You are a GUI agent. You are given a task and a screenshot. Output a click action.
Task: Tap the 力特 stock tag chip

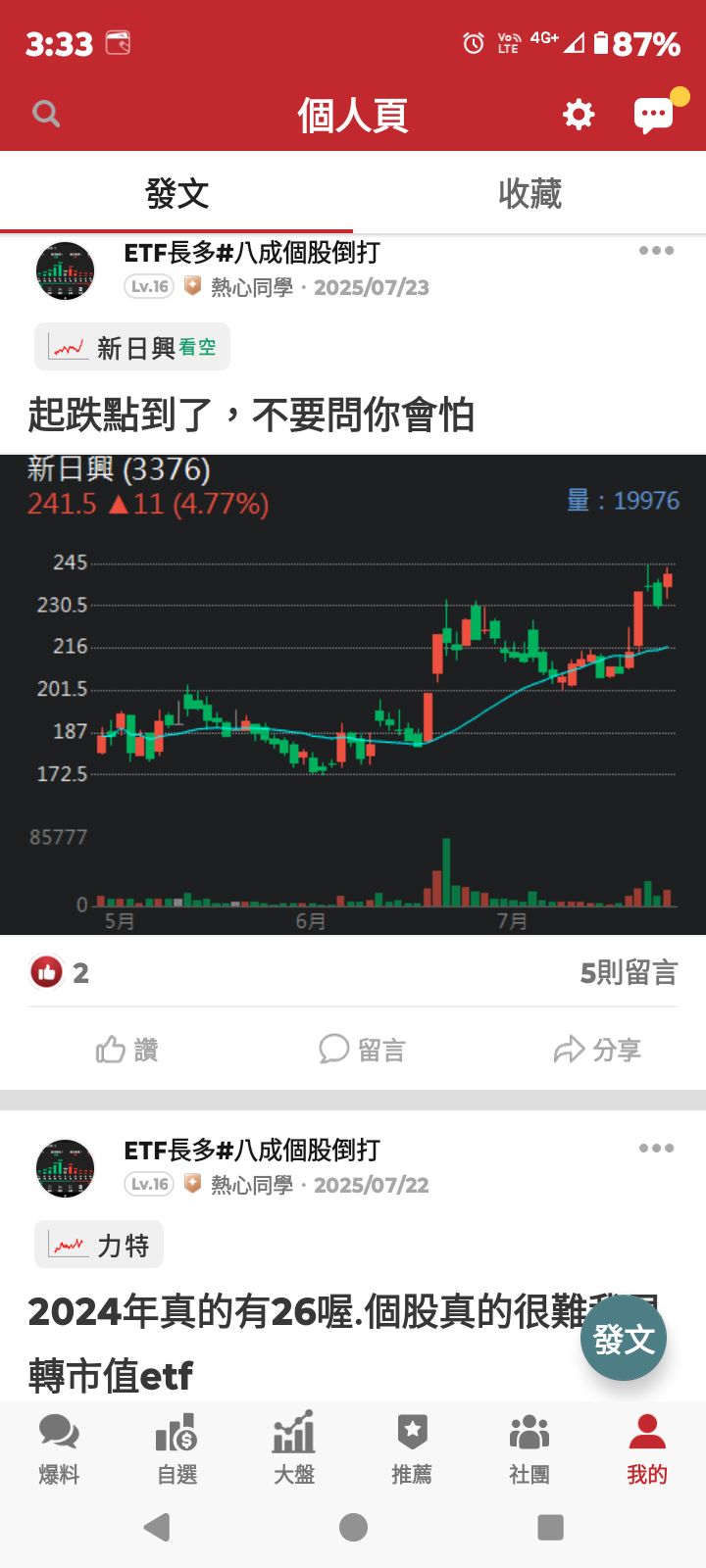(x=99, y=1245)
